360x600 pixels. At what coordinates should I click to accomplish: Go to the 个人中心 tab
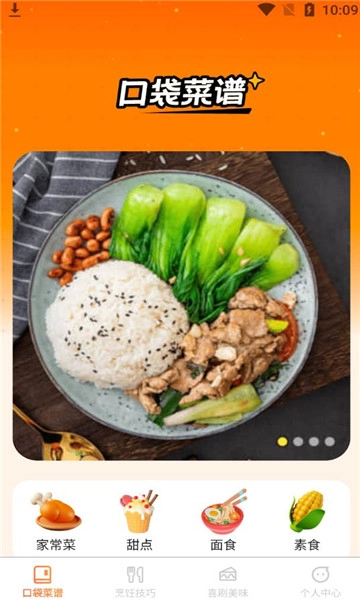click(x=320, y=581)
